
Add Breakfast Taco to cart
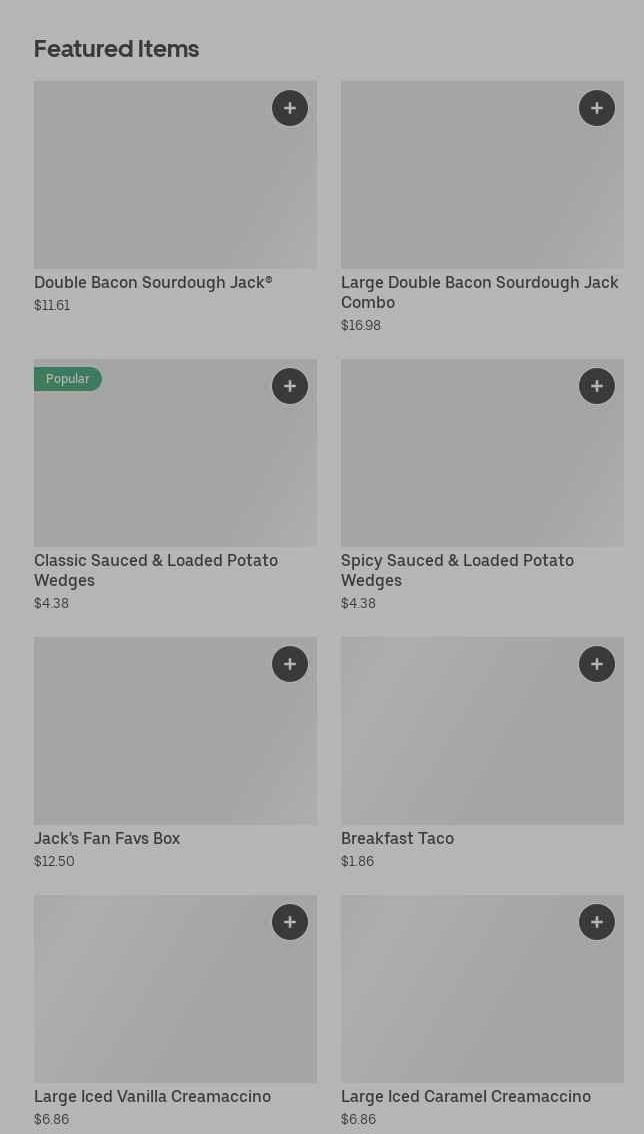coord(596,664)
